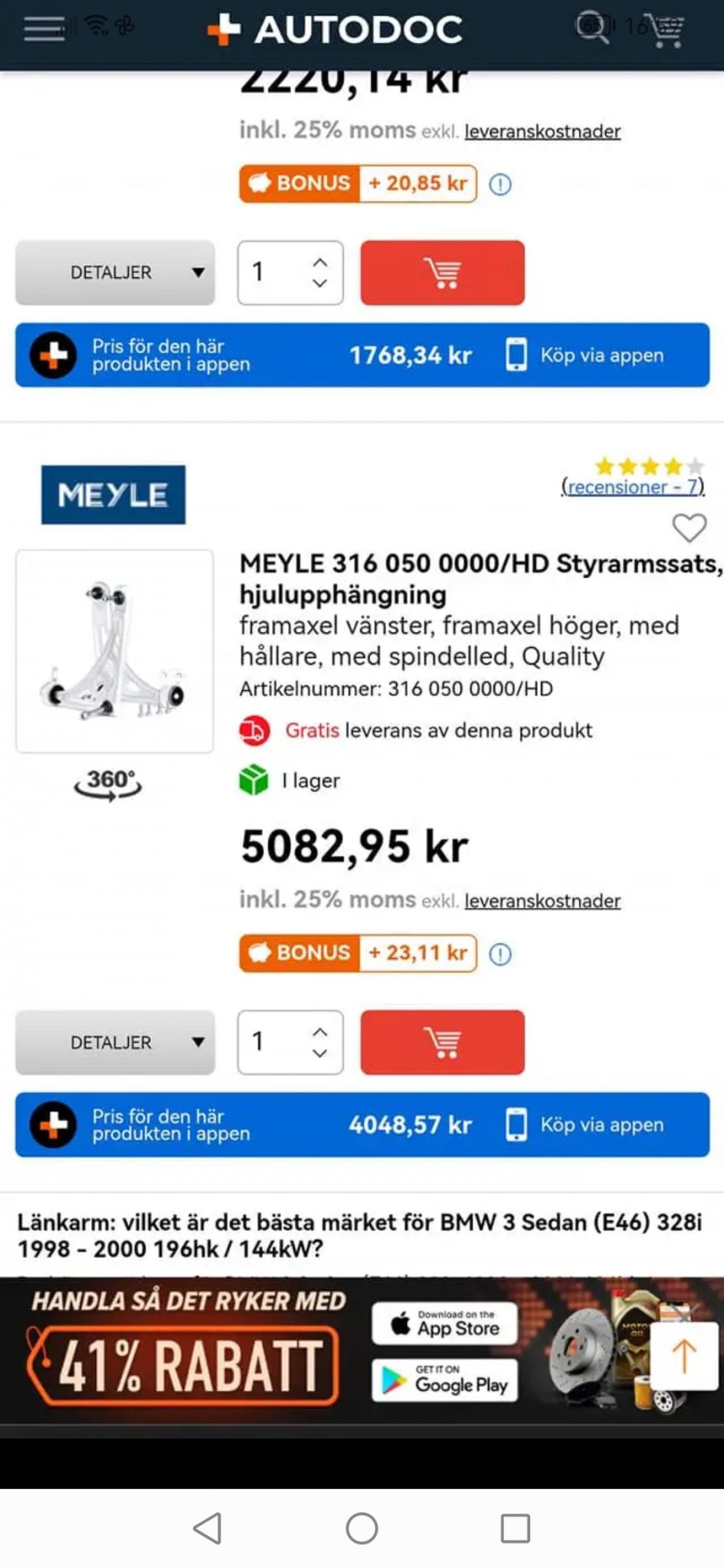Add MEYLE Styrarmssats to cart
The height and width of the screenshot is (1568, 724).
point(442,1042)
